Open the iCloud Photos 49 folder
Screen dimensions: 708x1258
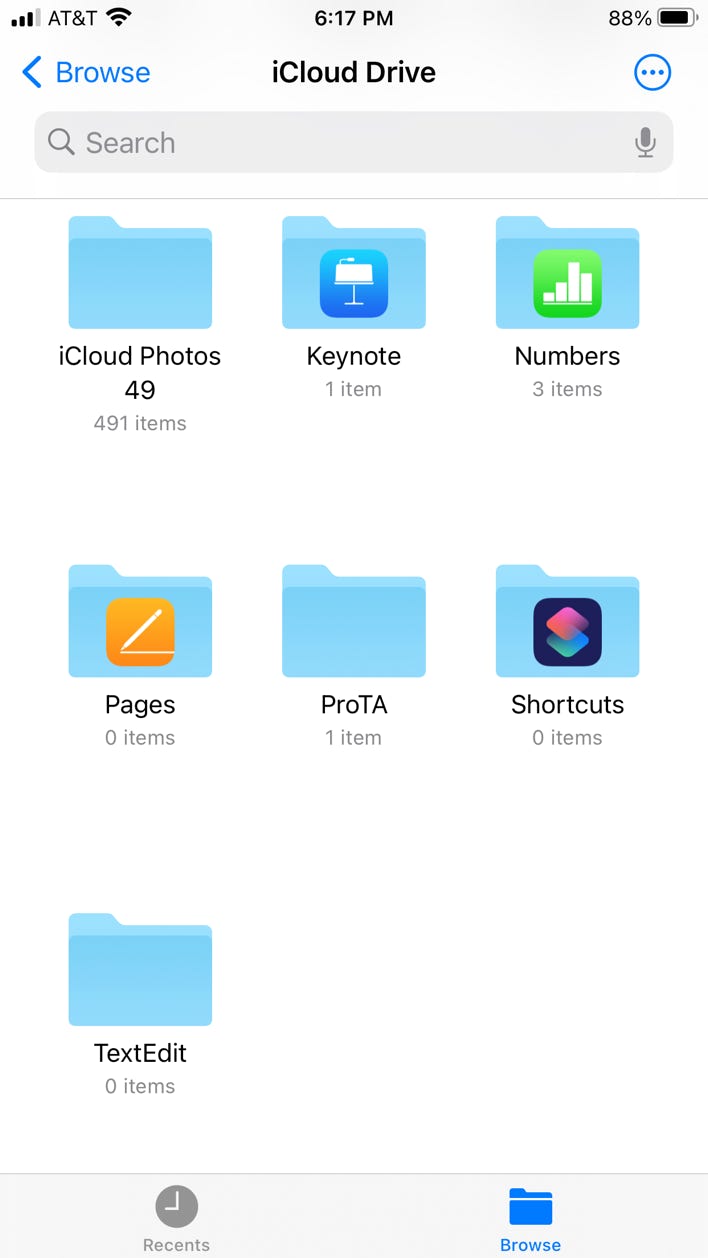tap(140, 274)
